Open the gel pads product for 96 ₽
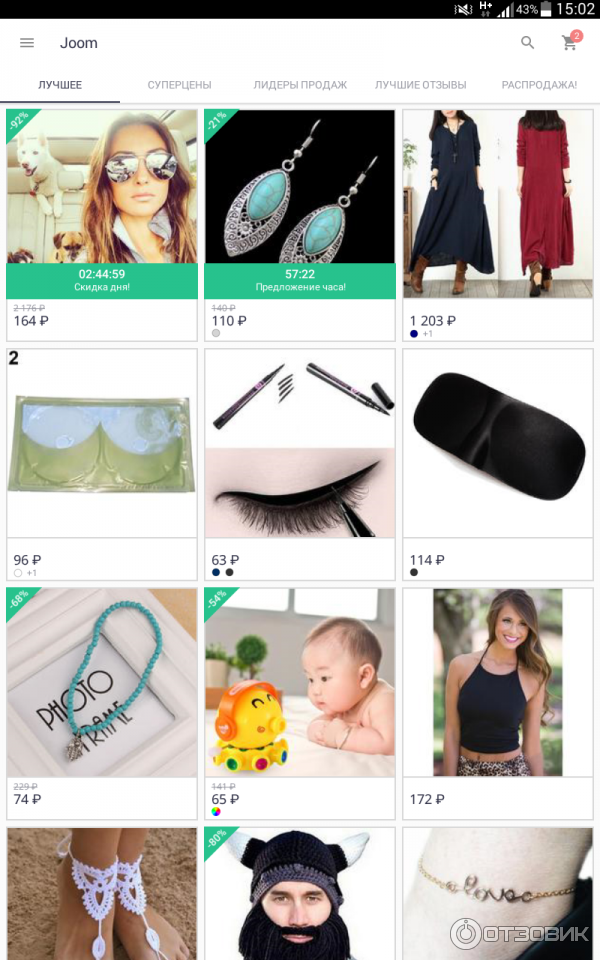 [102, 445]
